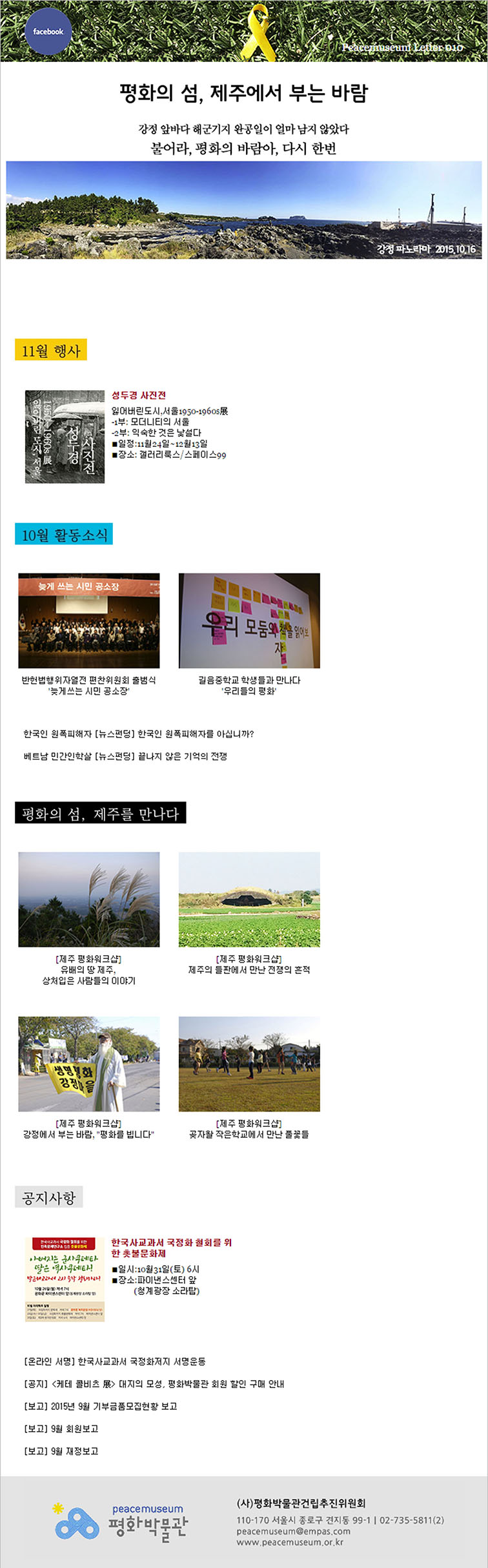Open 한국사교과서 국정화 철회 촛불문화제 link
Image resolution: width=488 pixels, height=1568 pixels.
pyautogui.click(x=171, y=1247)
